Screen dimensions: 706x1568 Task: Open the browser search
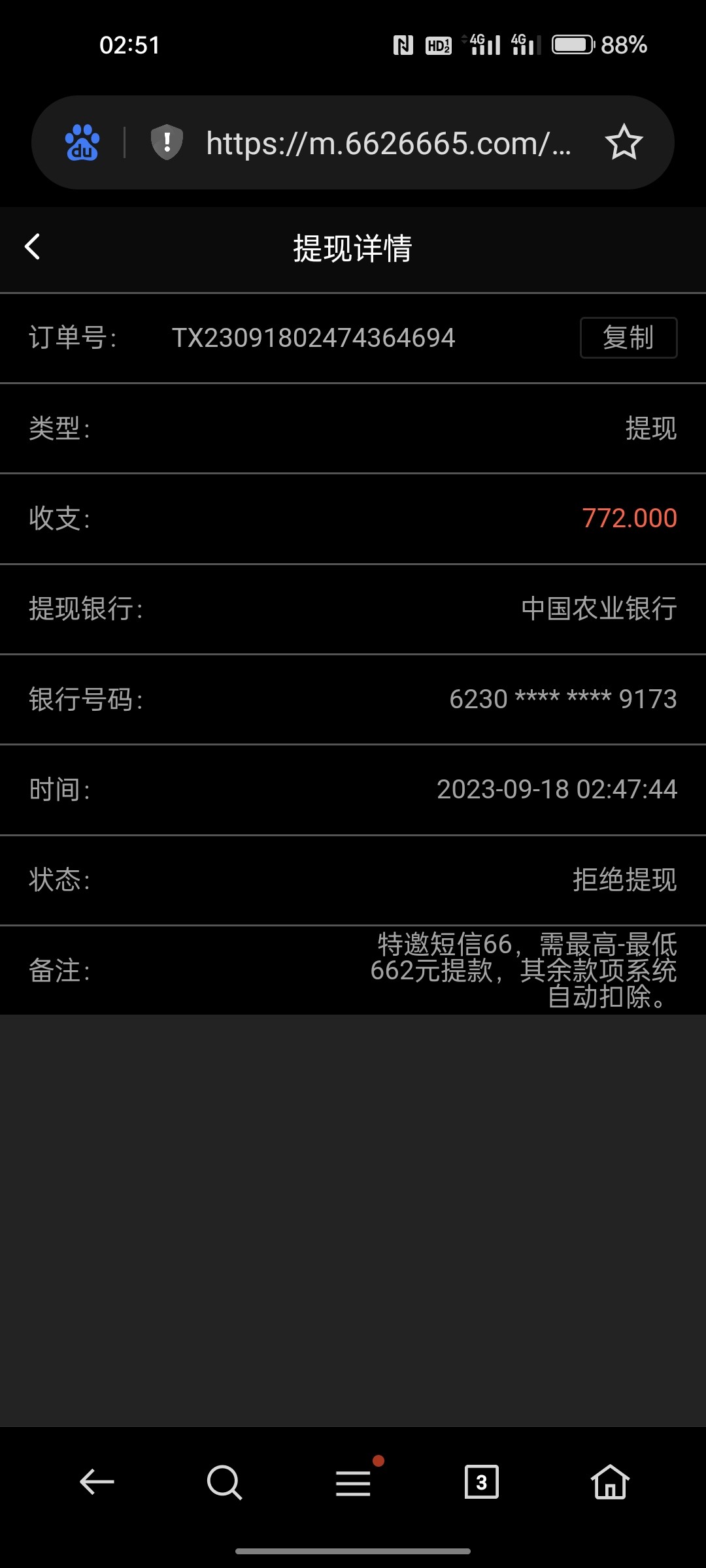224,1482
